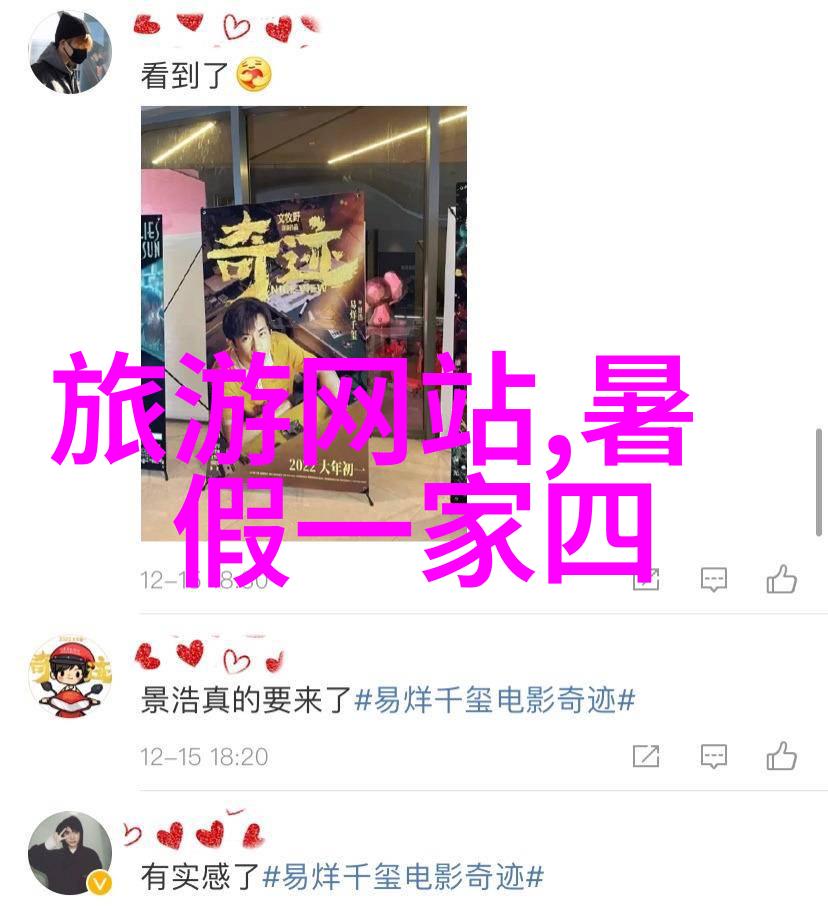This screenshot has width=828, height=911.
Task: Share the 景浩真的要来了 comment
Action: [647, 756]
